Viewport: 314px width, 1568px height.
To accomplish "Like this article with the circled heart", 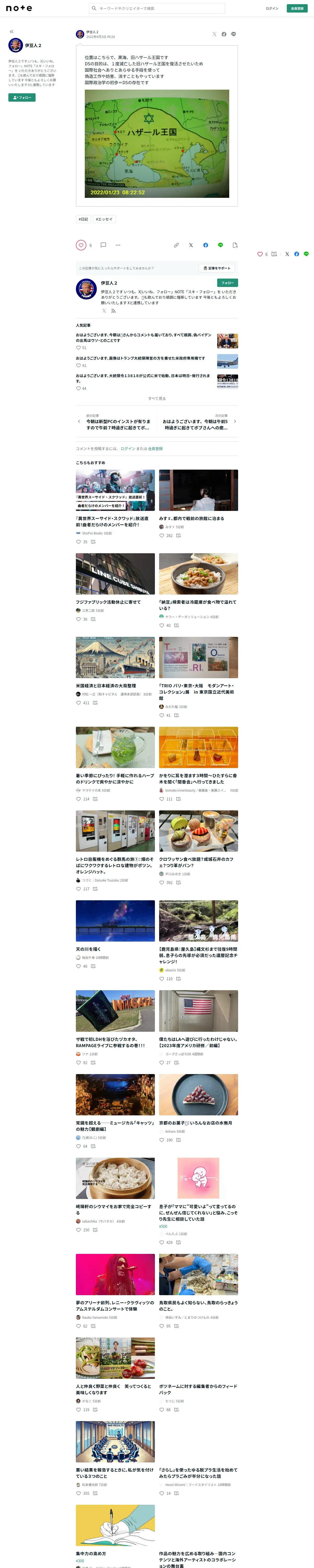I will pyautogui.click(x=81, y=245).
